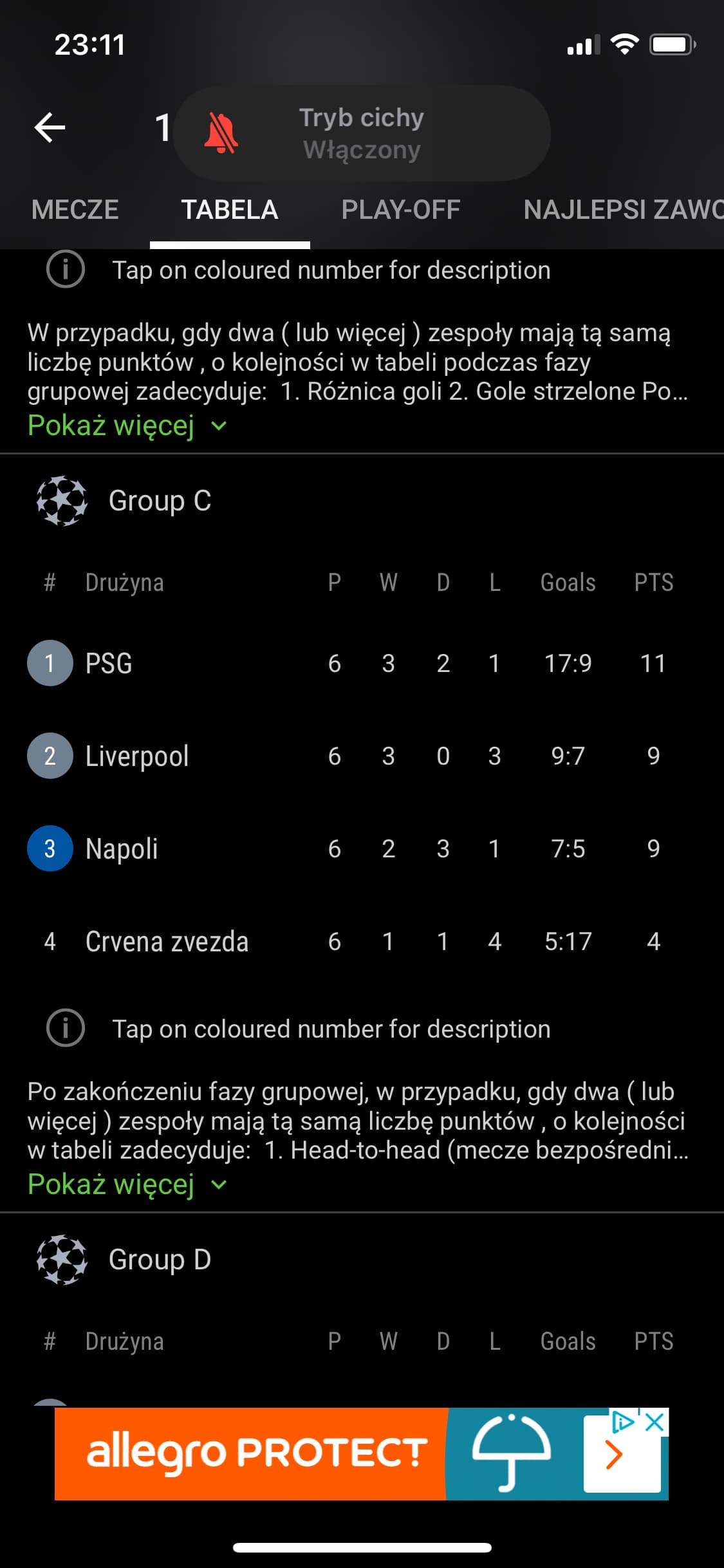Open PSG team row
The width and height of the screenshot is (724, 1568).
point(362,663)
